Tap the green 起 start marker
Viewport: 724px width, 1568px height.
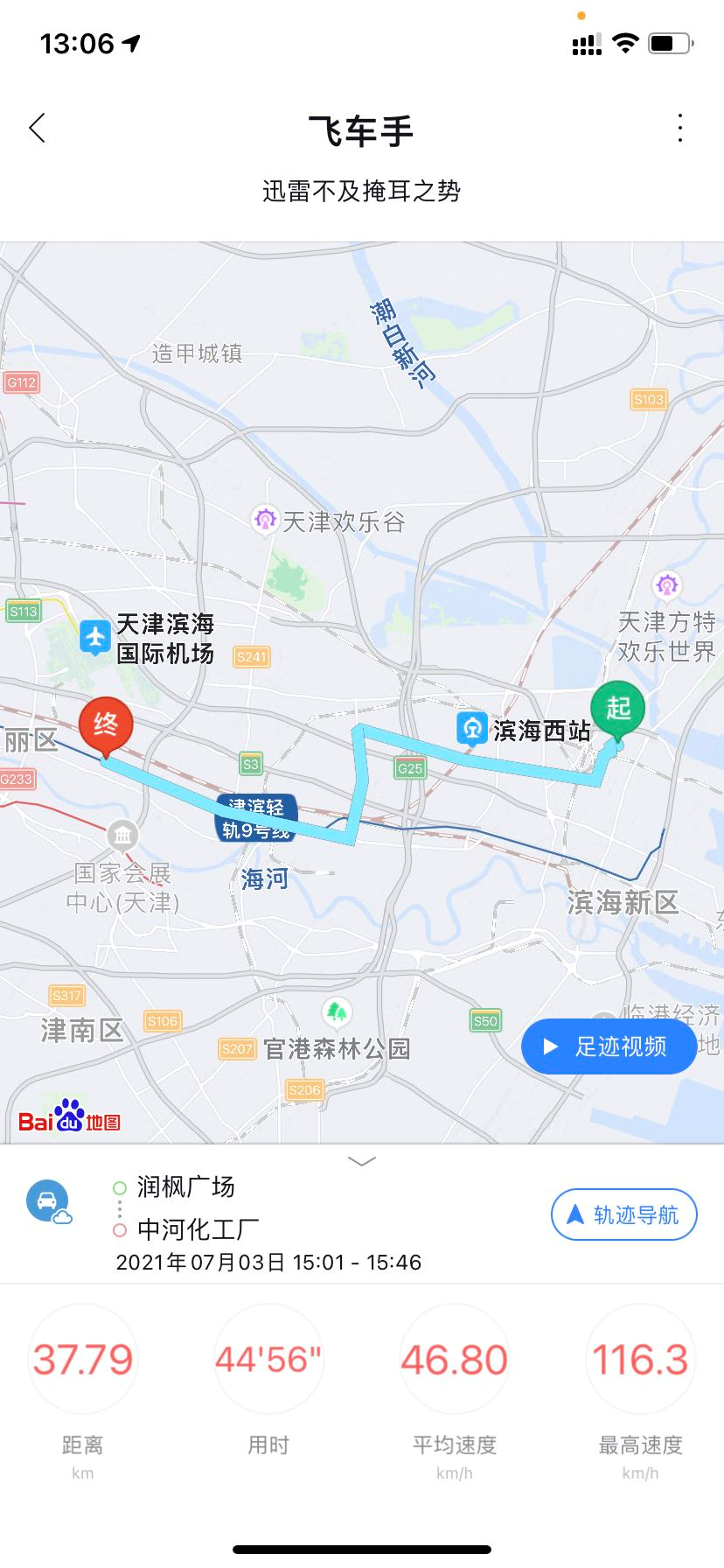617,708
